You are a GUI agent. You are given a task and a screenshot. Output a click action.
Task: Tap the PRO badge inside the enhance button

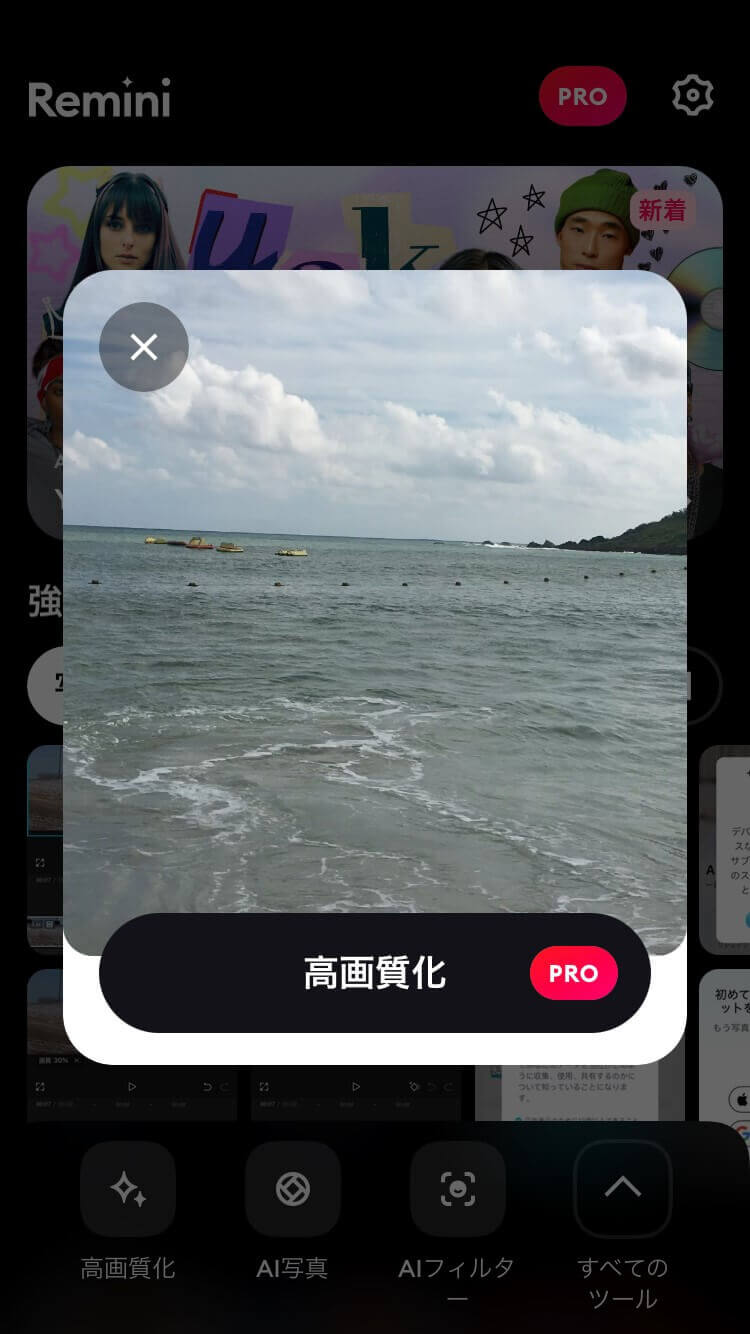coord(573,972)
